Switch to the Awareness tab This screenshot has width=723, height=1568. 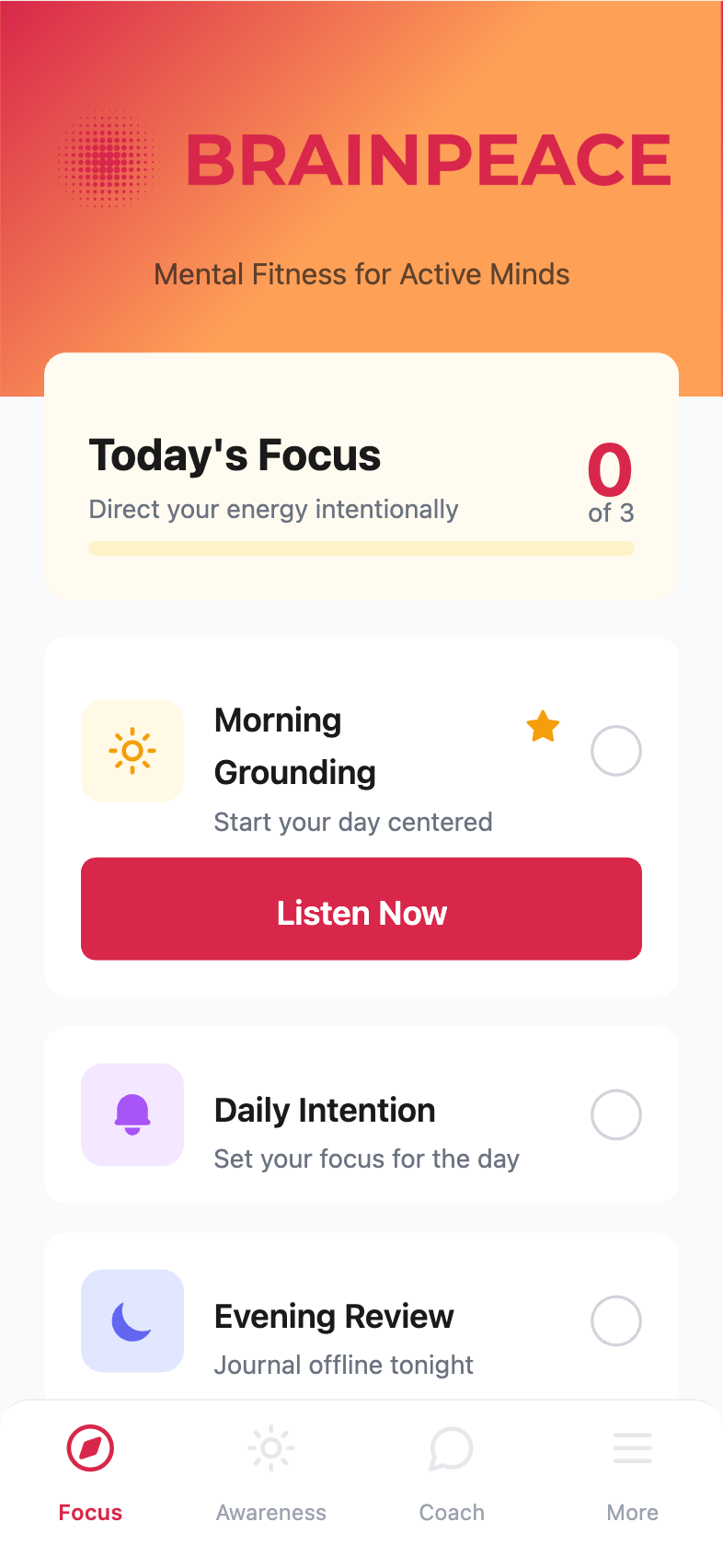pyautogui.click(x=270, y=1473)
